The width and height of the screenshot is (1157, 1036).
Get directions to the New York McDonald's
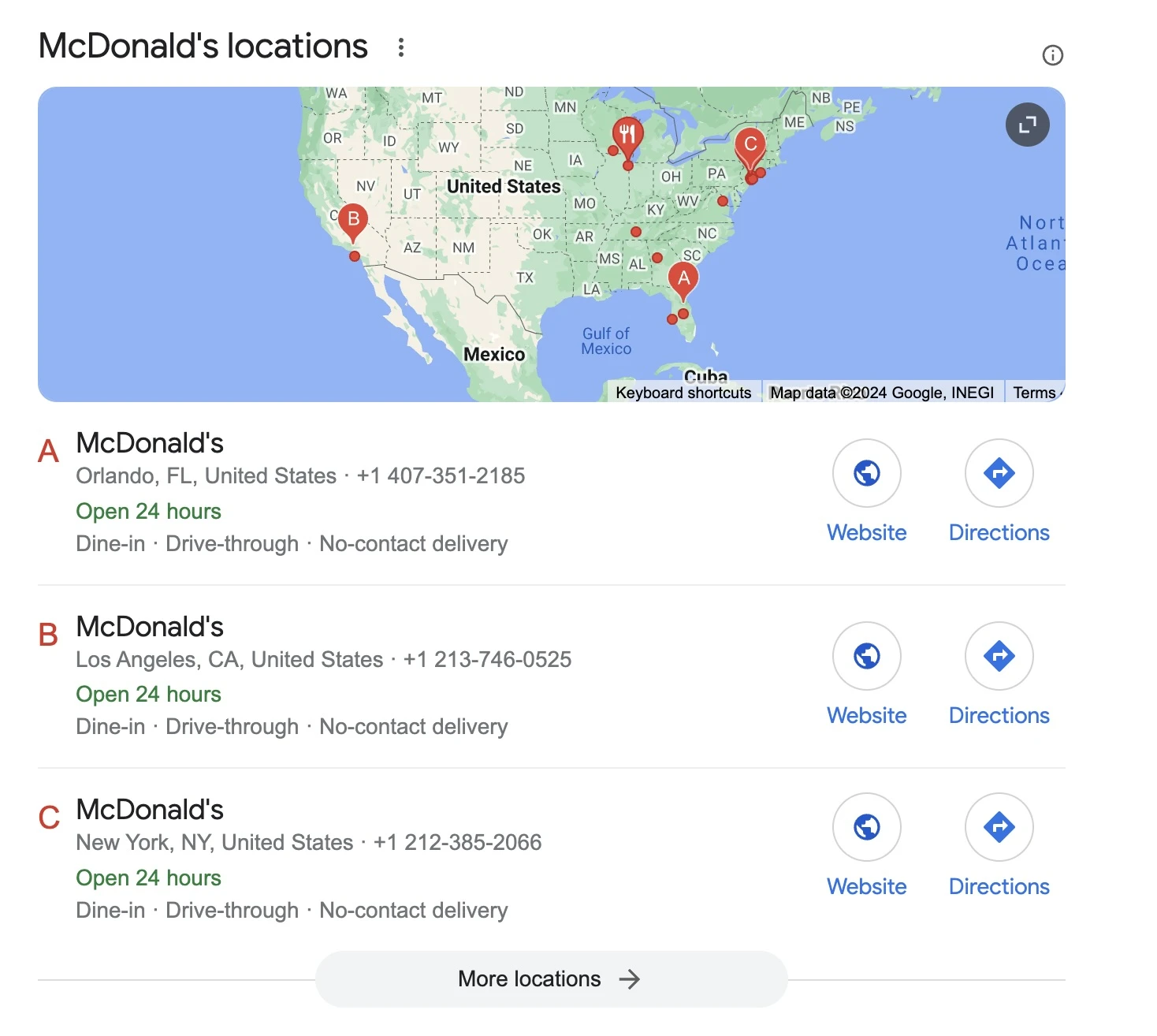pyautogui.click(x=999, y=828)
